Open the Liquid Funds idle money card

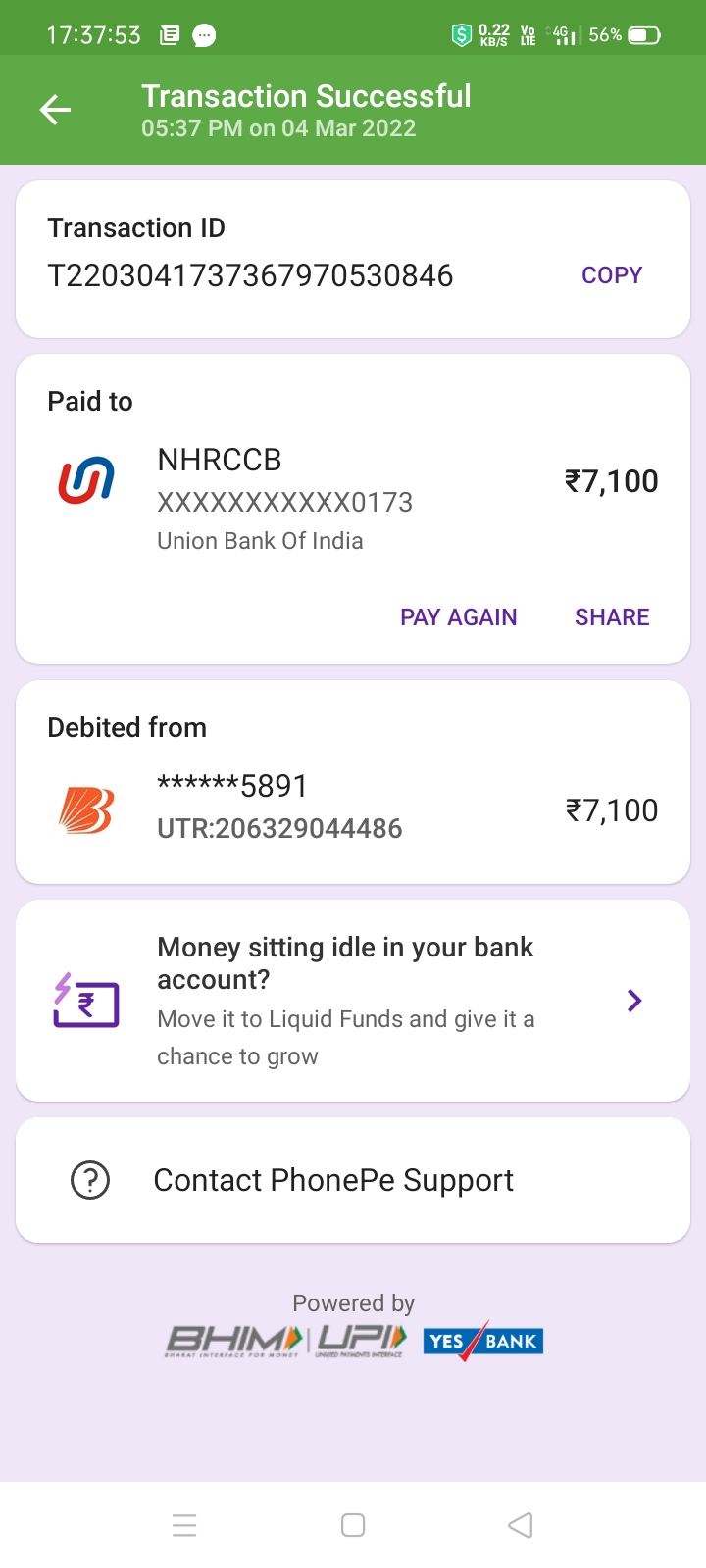point(353,1001)
